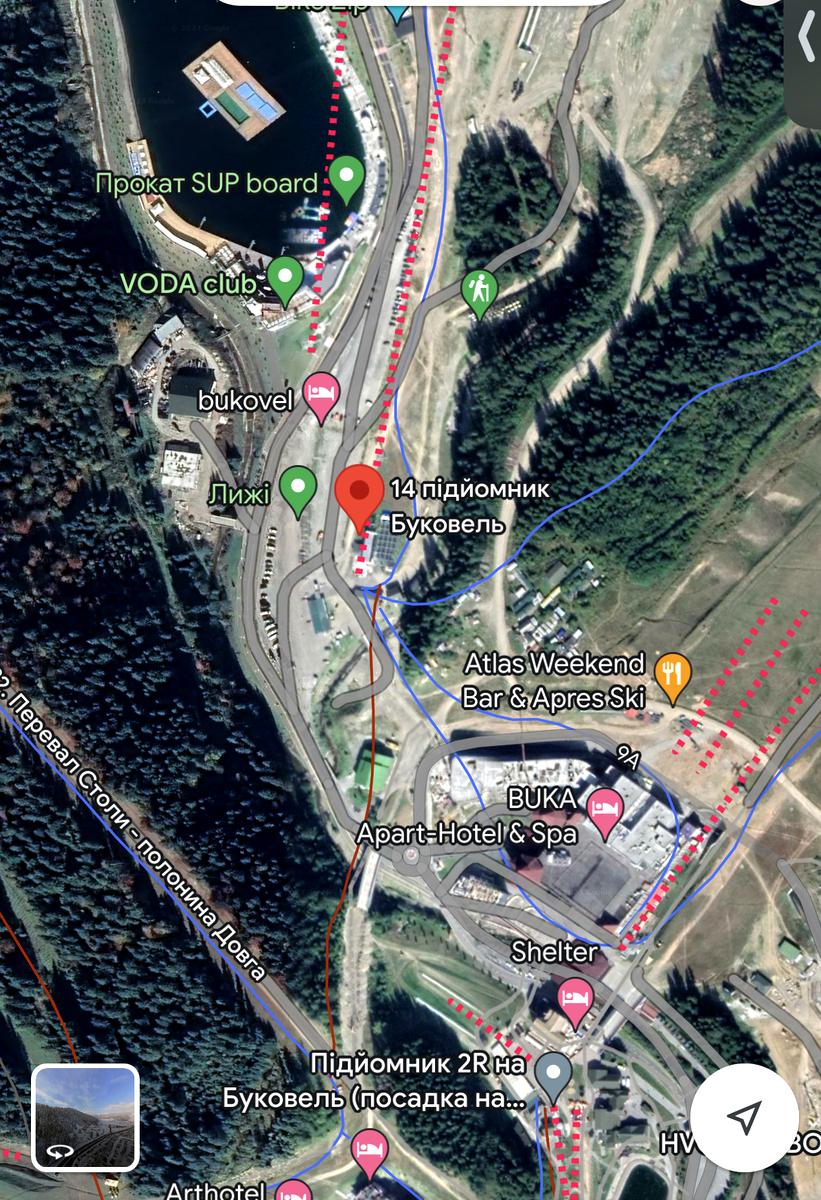This screenshot has height=1200, width=821.
Task: Center the map on my location
Action: 744,1117
